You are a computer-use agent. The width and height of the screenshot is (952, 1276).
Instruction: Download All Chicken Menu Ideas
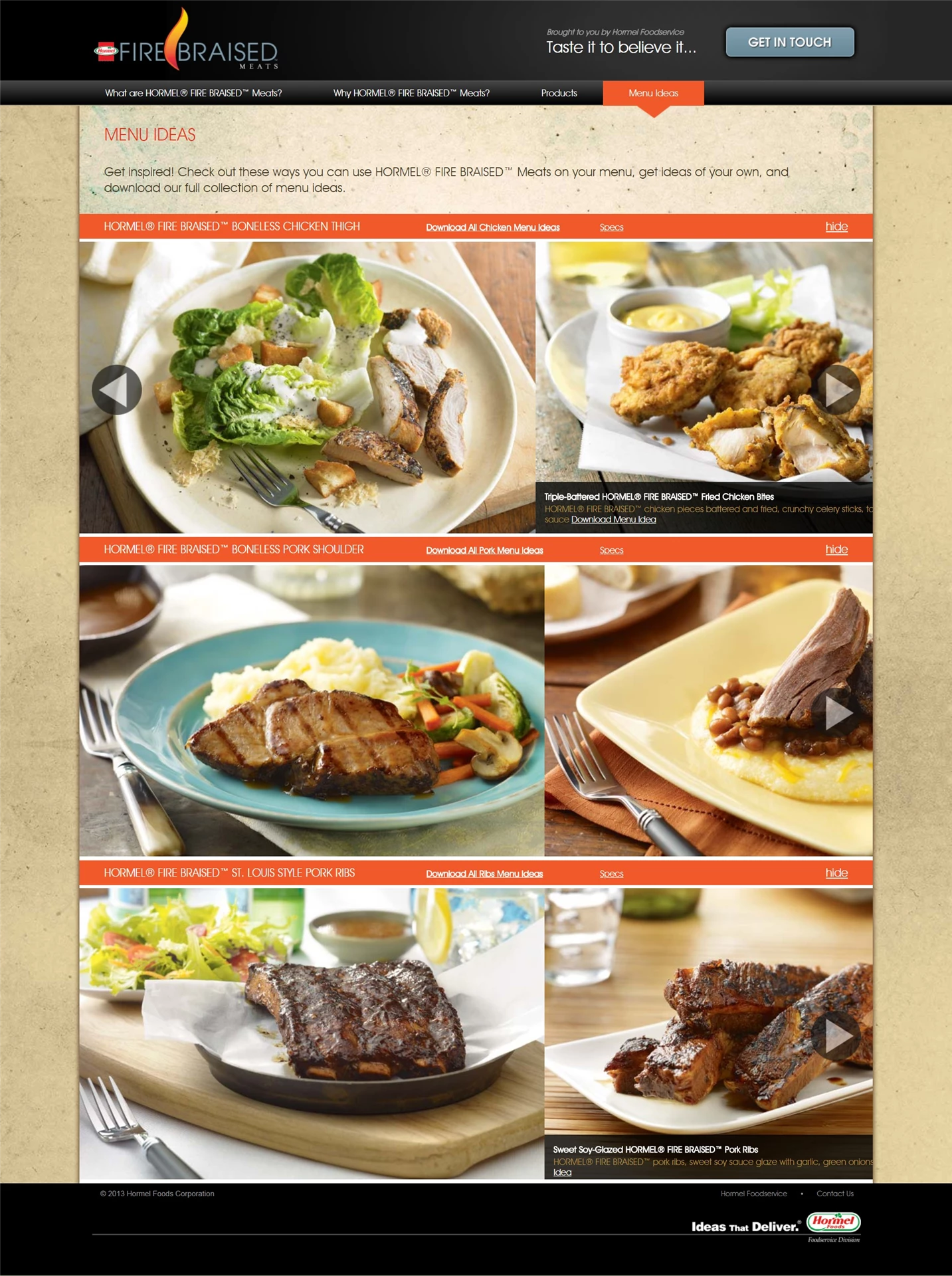pos(492,227)
